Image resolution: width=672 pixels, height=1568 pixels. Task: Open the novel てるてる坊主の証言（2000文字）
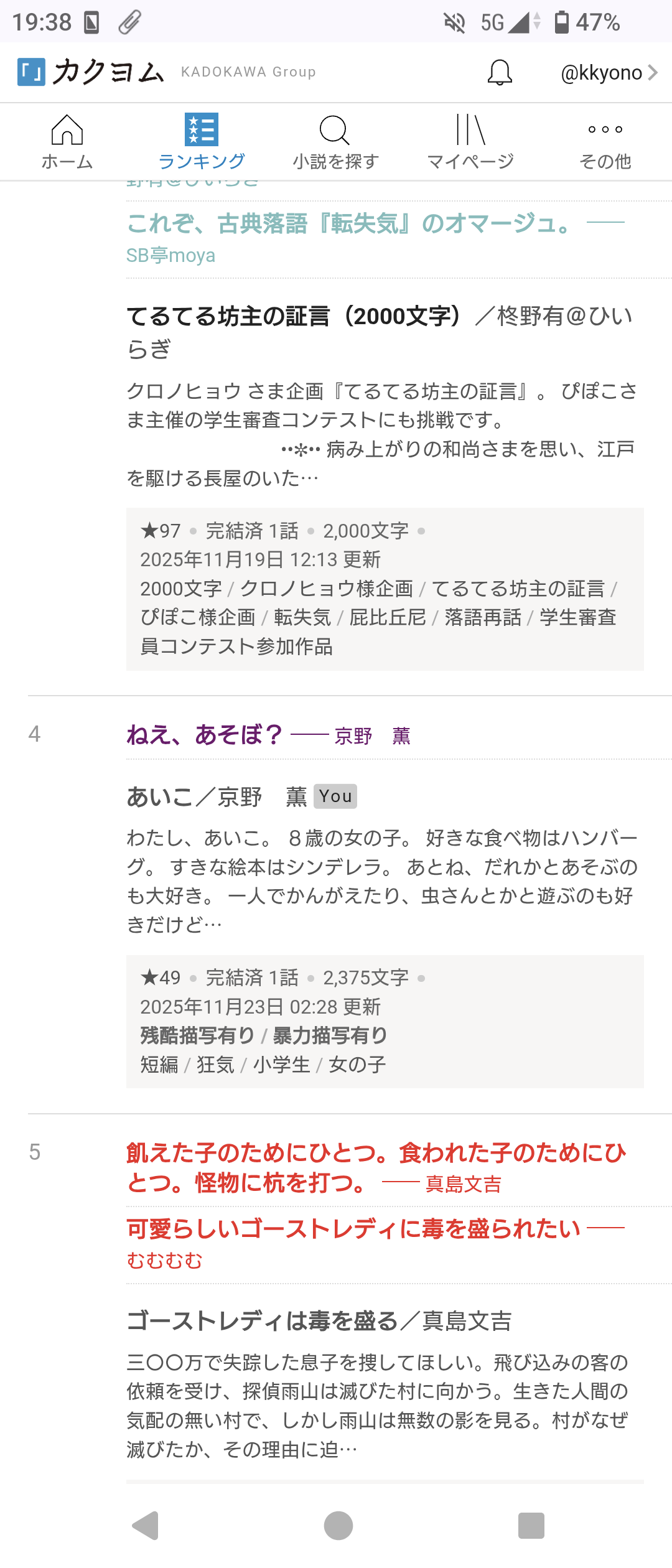tap(292, 317)
